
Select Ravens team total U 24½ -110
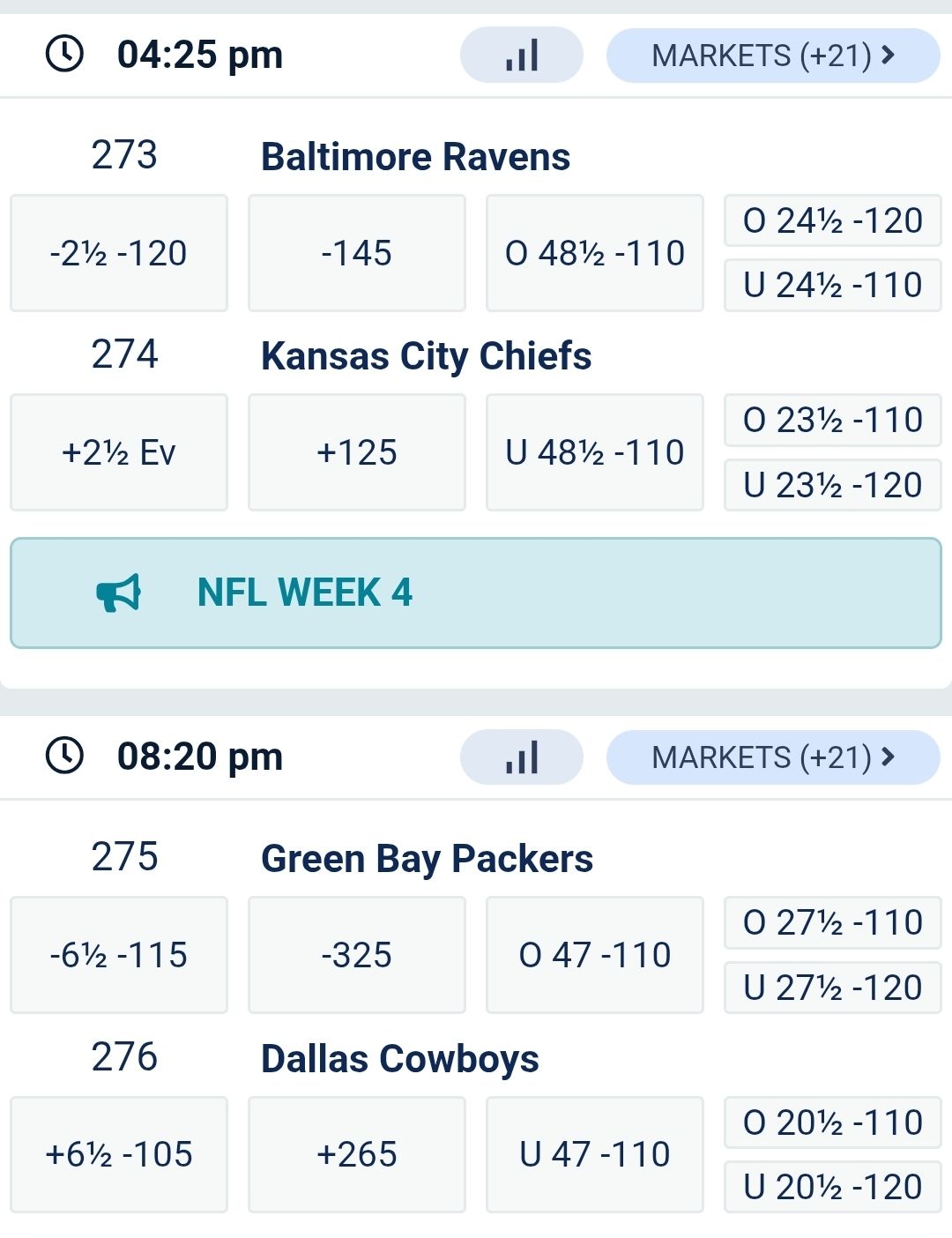point(832,286)
